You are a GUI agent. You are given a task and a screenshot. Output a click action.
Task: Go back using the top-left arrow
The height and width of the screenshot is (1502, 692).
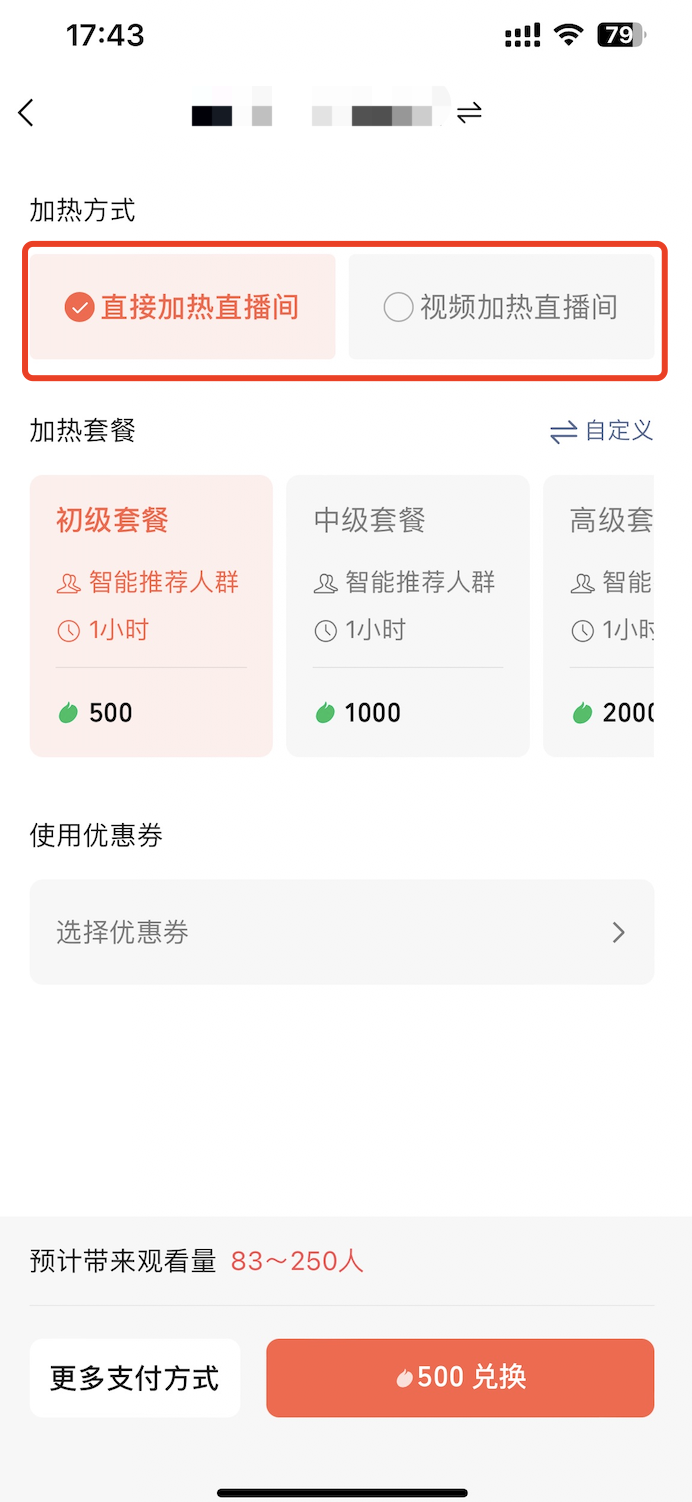[x=27, y=113]
